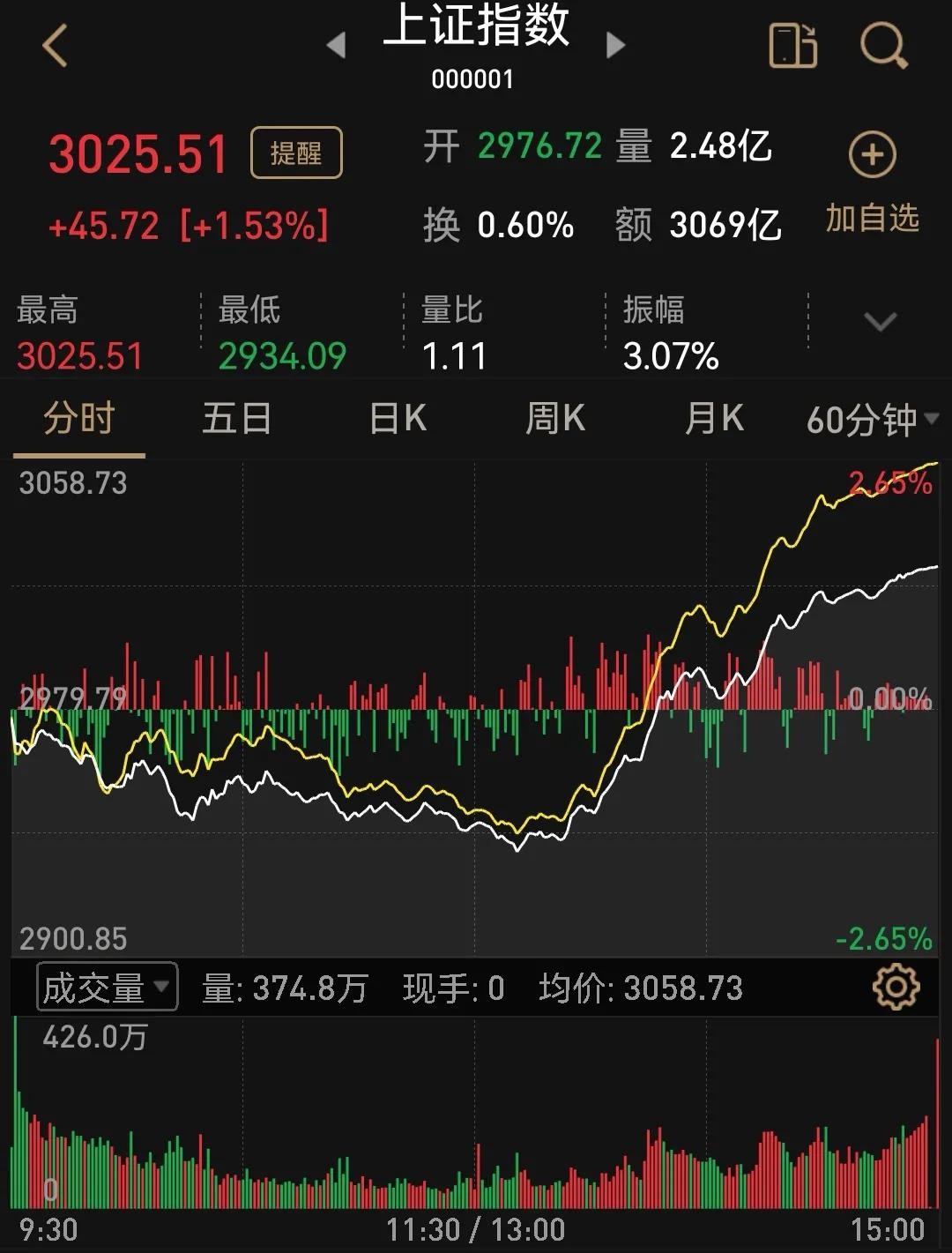Change the 成交量 indicator dropdown
The width and height of the screenshot is (952, 1253).
click(107, 987)
